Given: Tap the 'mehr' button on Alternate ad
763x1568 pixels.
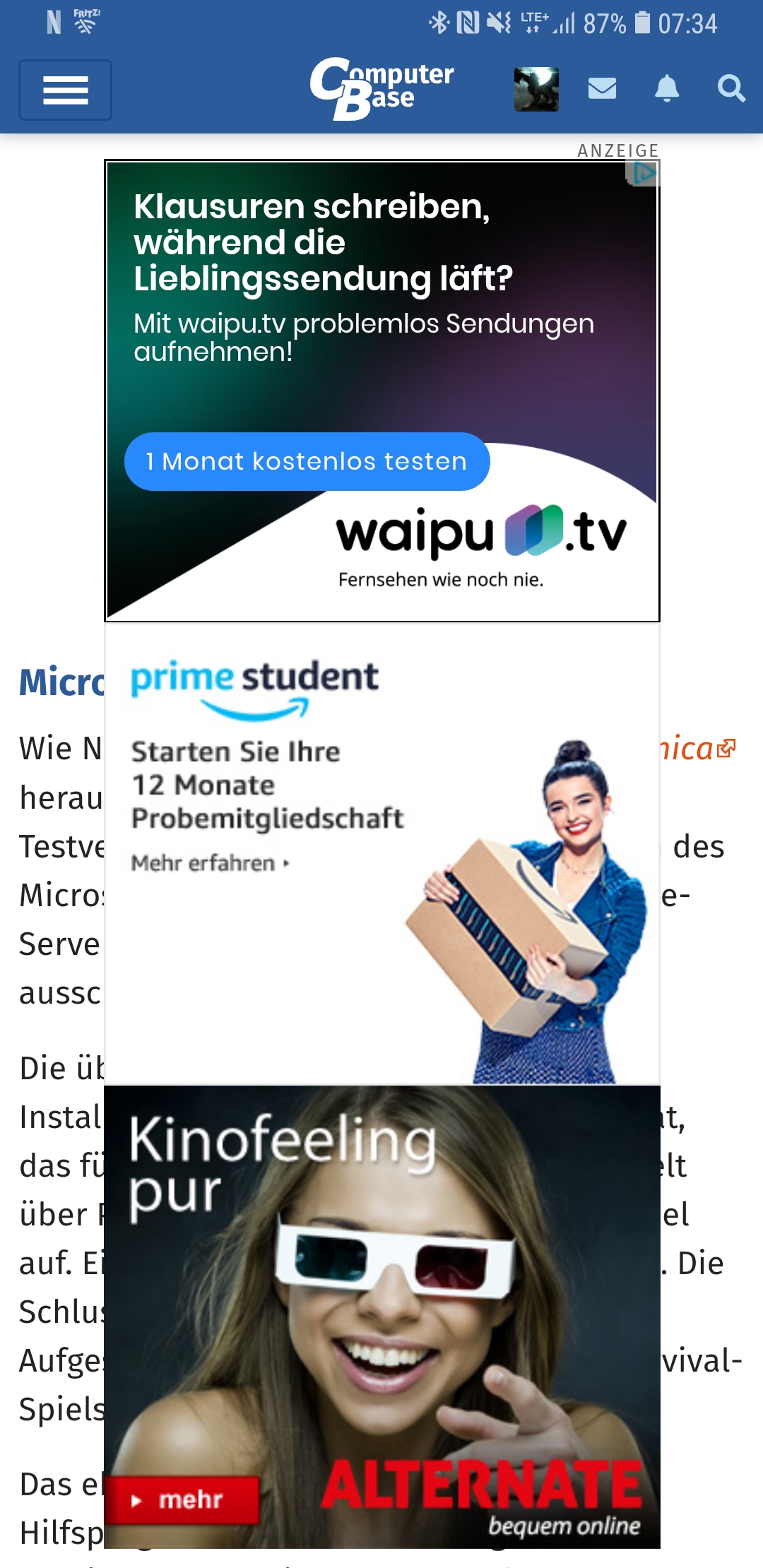Looking at the screenshot, I should (182, 1499).
